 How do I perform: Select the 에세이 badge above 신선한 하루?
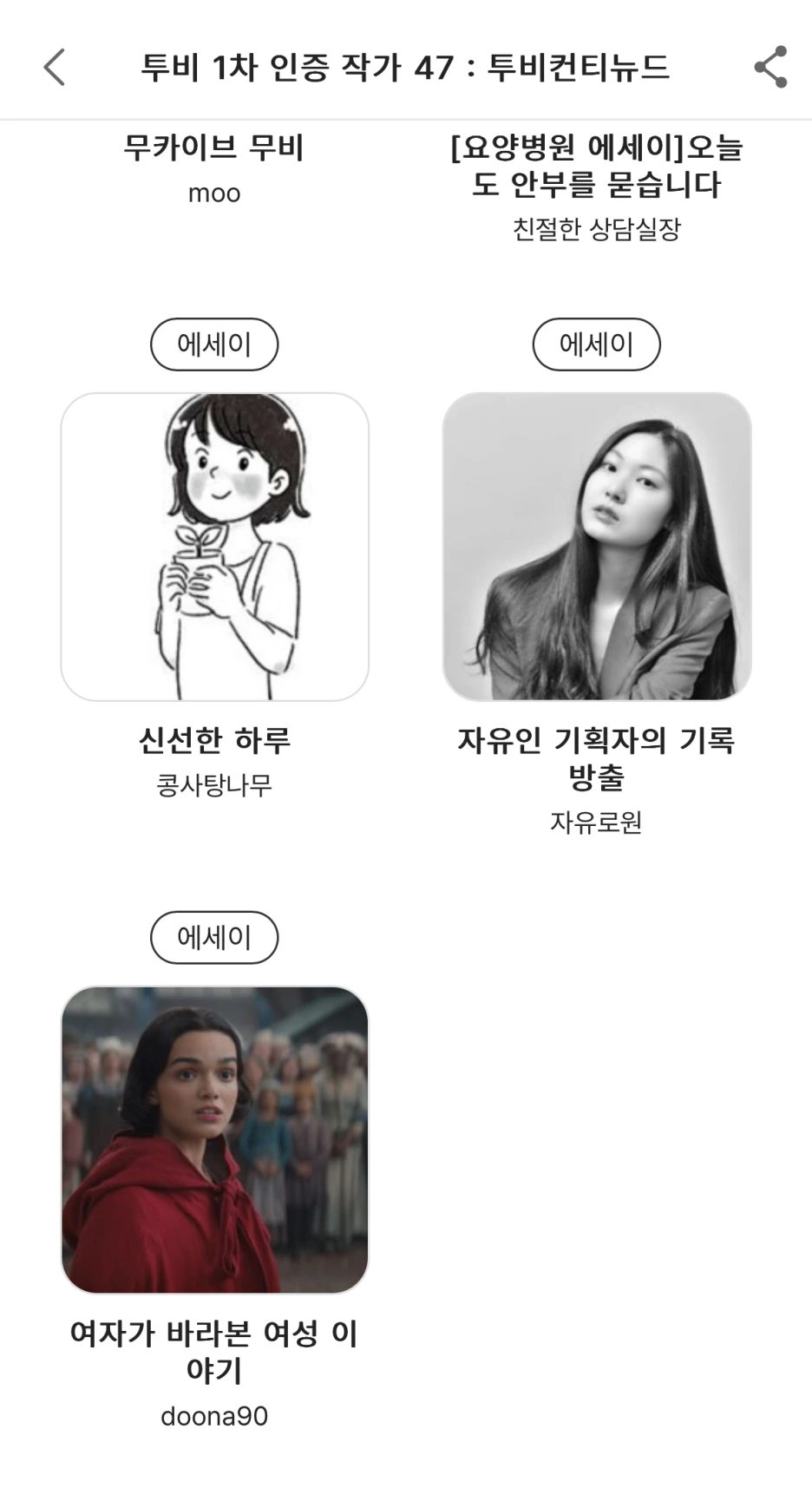[x=214, y=344]
